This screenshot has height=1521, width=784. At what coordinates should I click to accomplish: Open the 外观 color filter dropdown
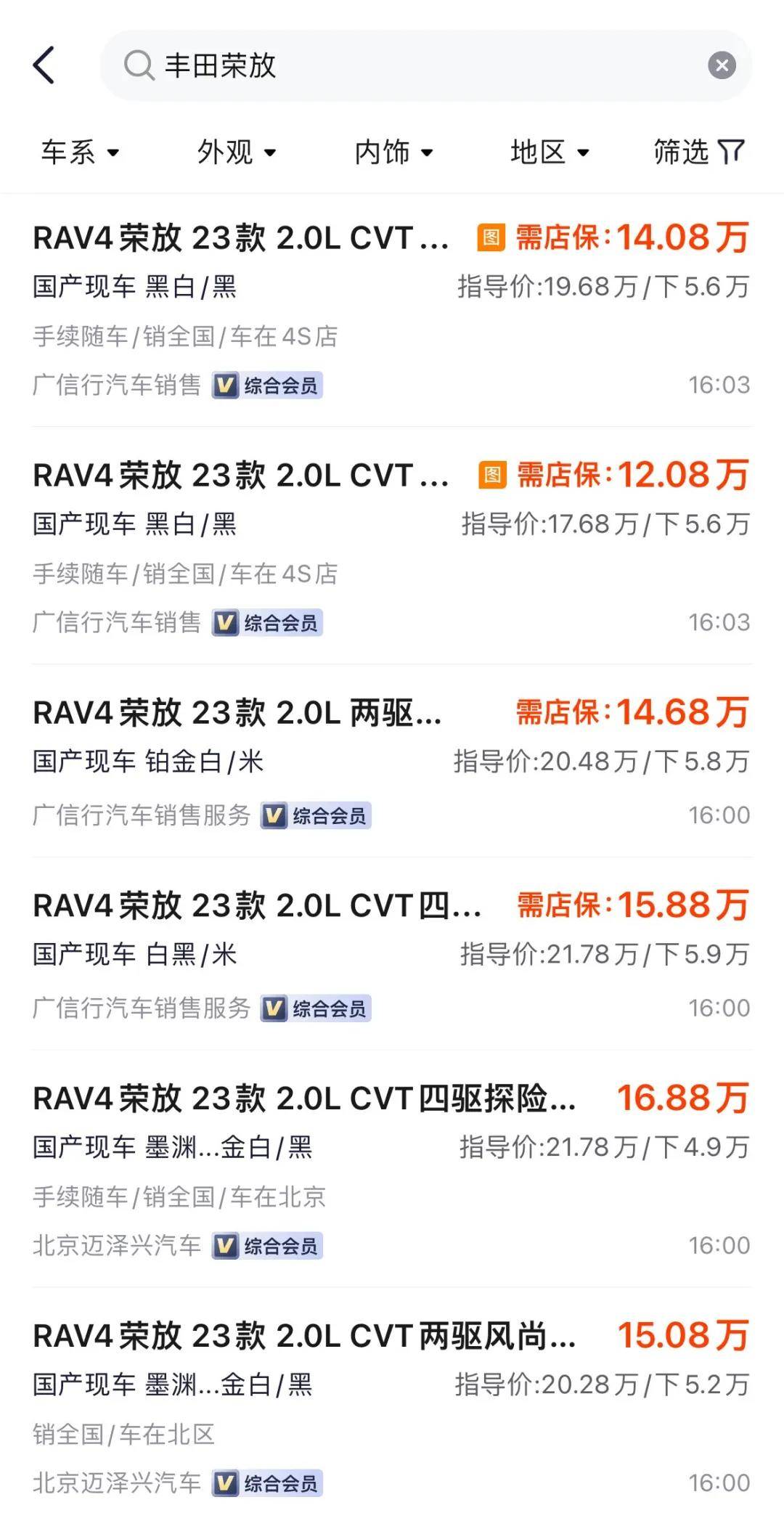coord(236,152)
